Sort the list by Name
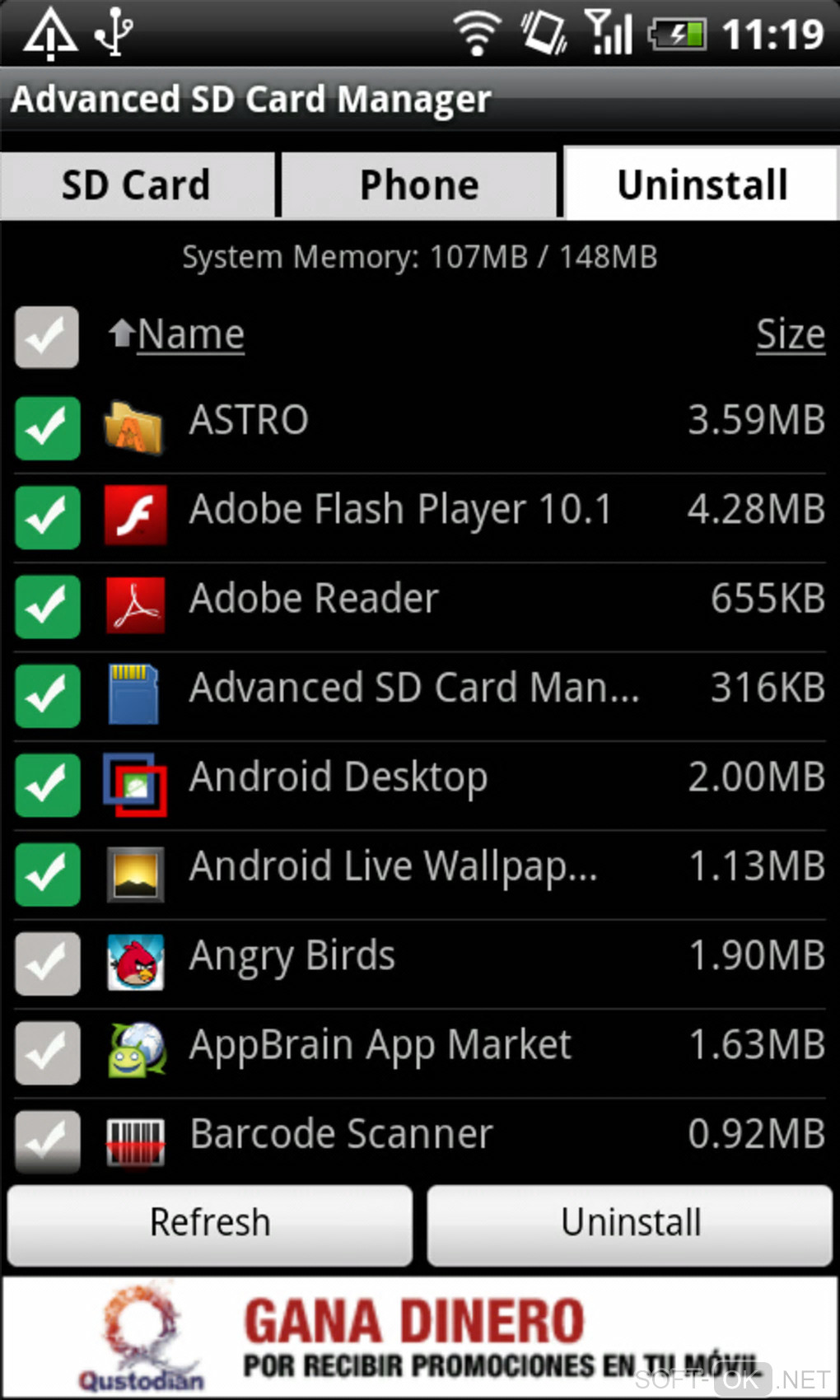 [x=189, y=334]
